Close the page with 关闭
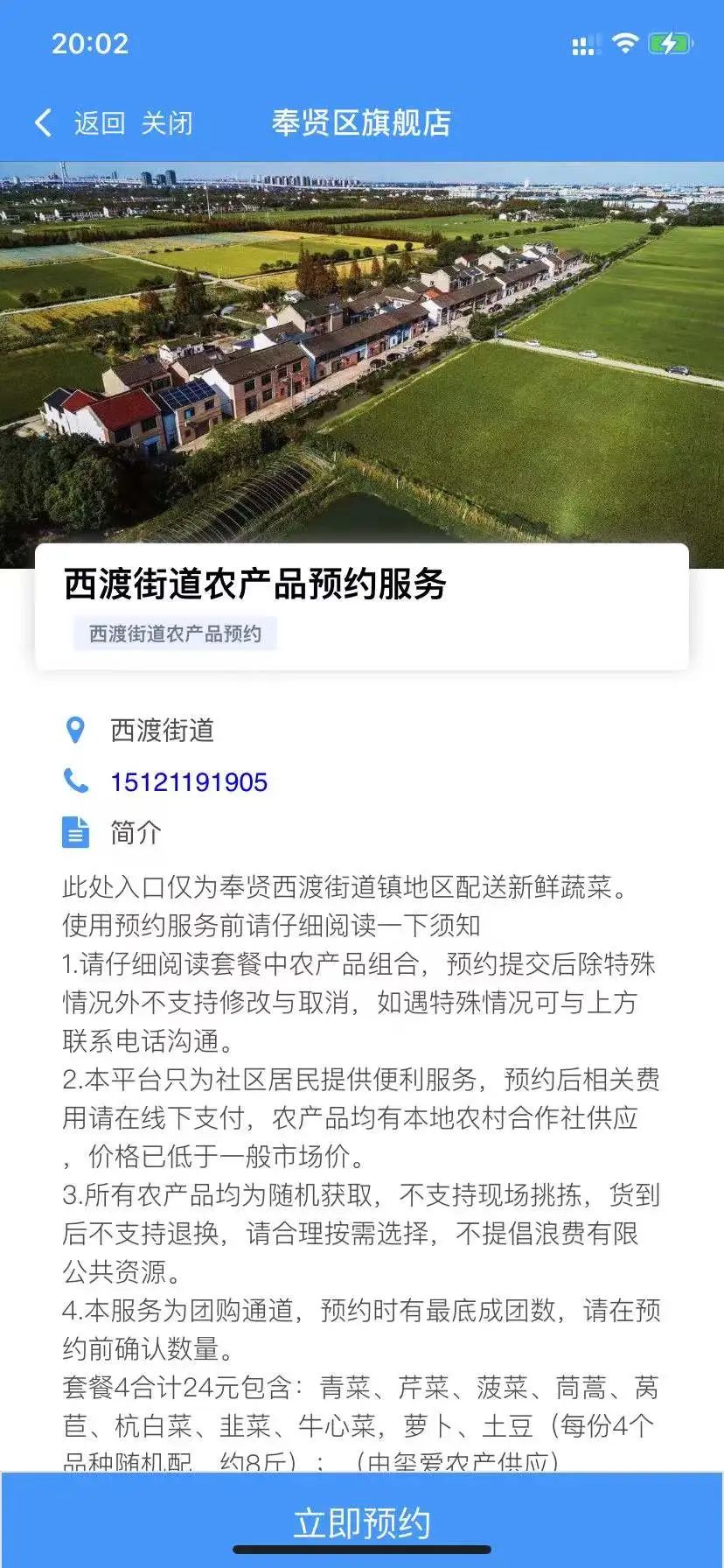Image resolution: width=724 pixels, height=1568 pixels. tap(166, 122)
